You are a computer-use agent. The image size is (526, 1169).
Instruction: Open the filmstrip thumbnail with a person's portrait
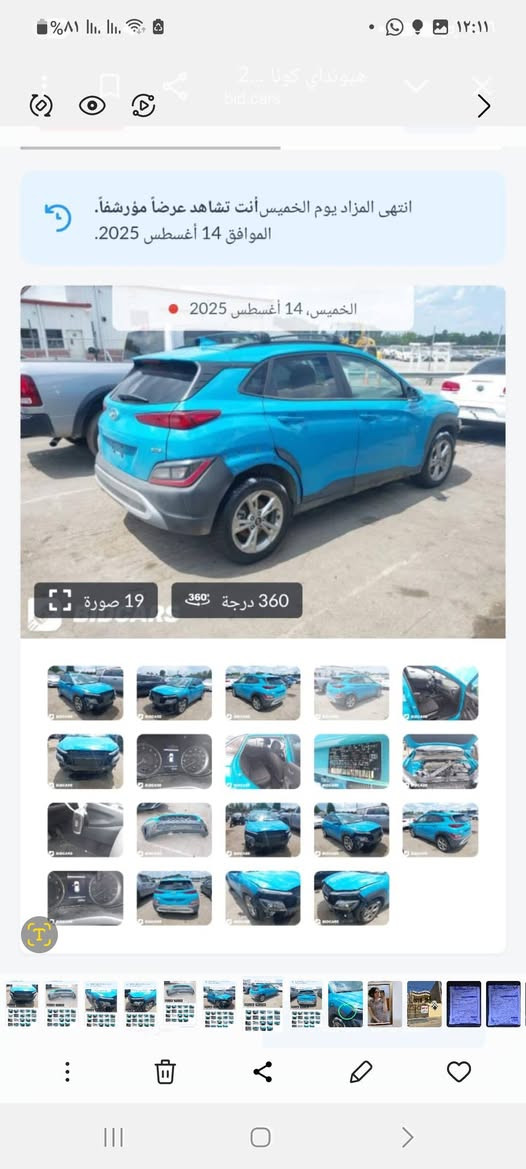pyautogui.click(x=384, y=1003)
